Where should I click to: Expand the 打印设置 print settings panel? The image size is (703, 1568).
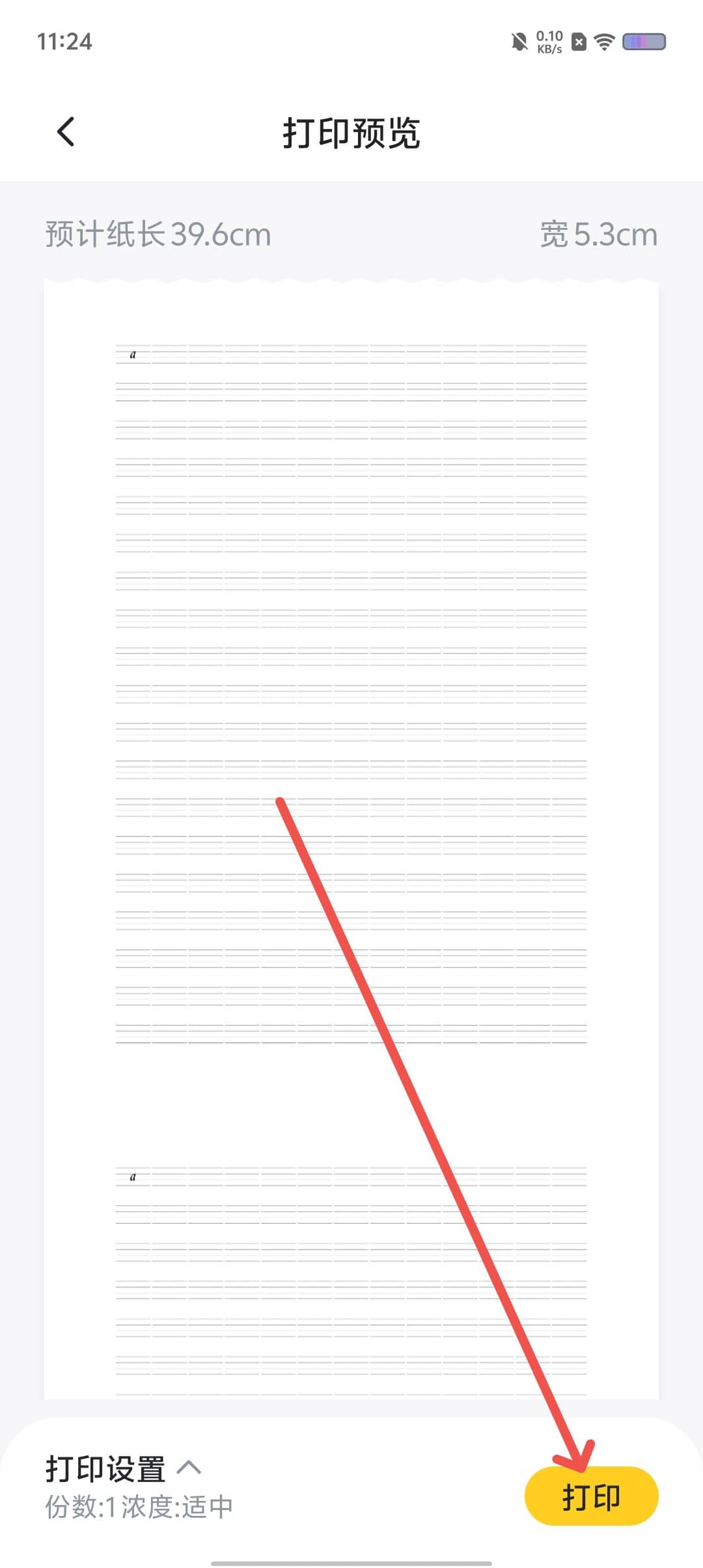[124, 1470]
